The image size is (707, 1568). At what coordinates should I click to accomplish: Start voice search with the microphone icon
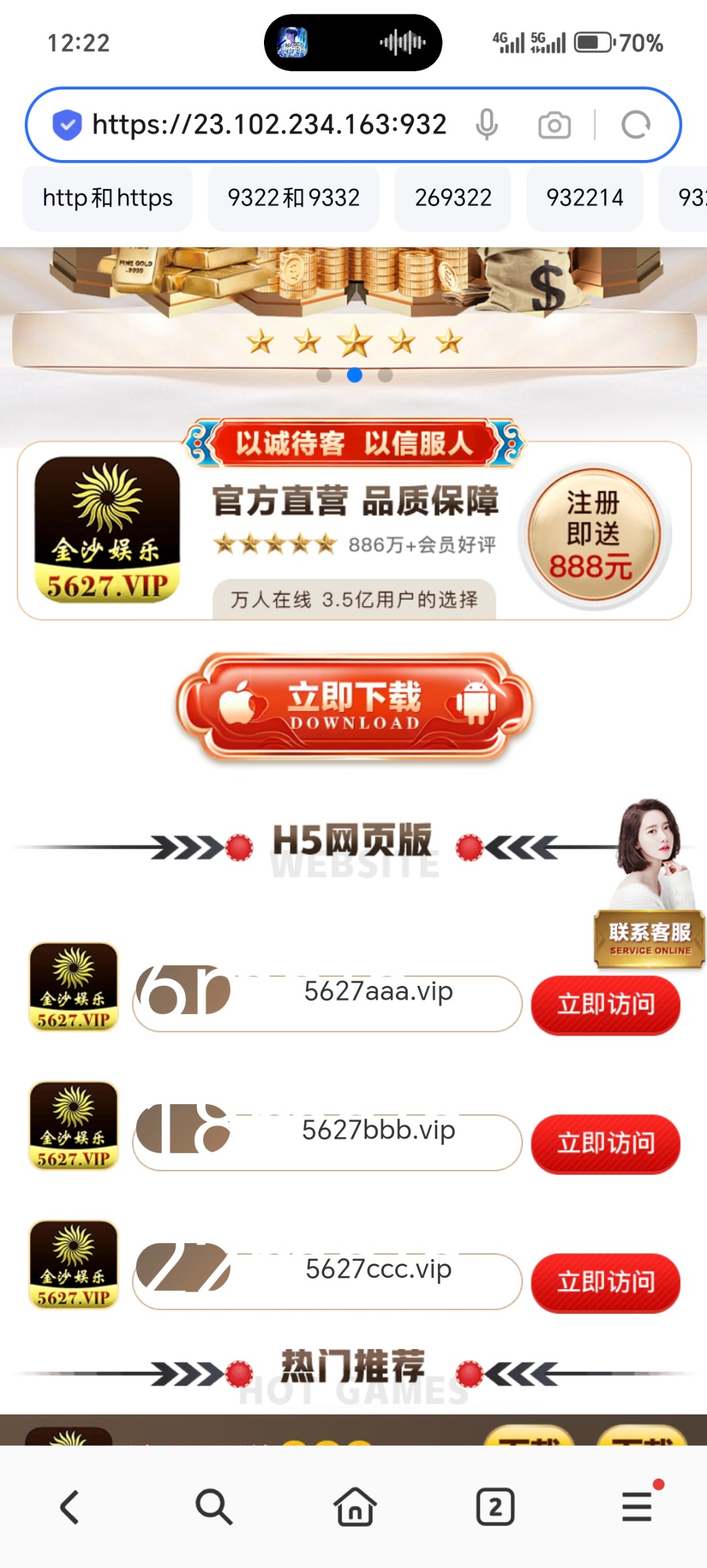click(487, 124)
